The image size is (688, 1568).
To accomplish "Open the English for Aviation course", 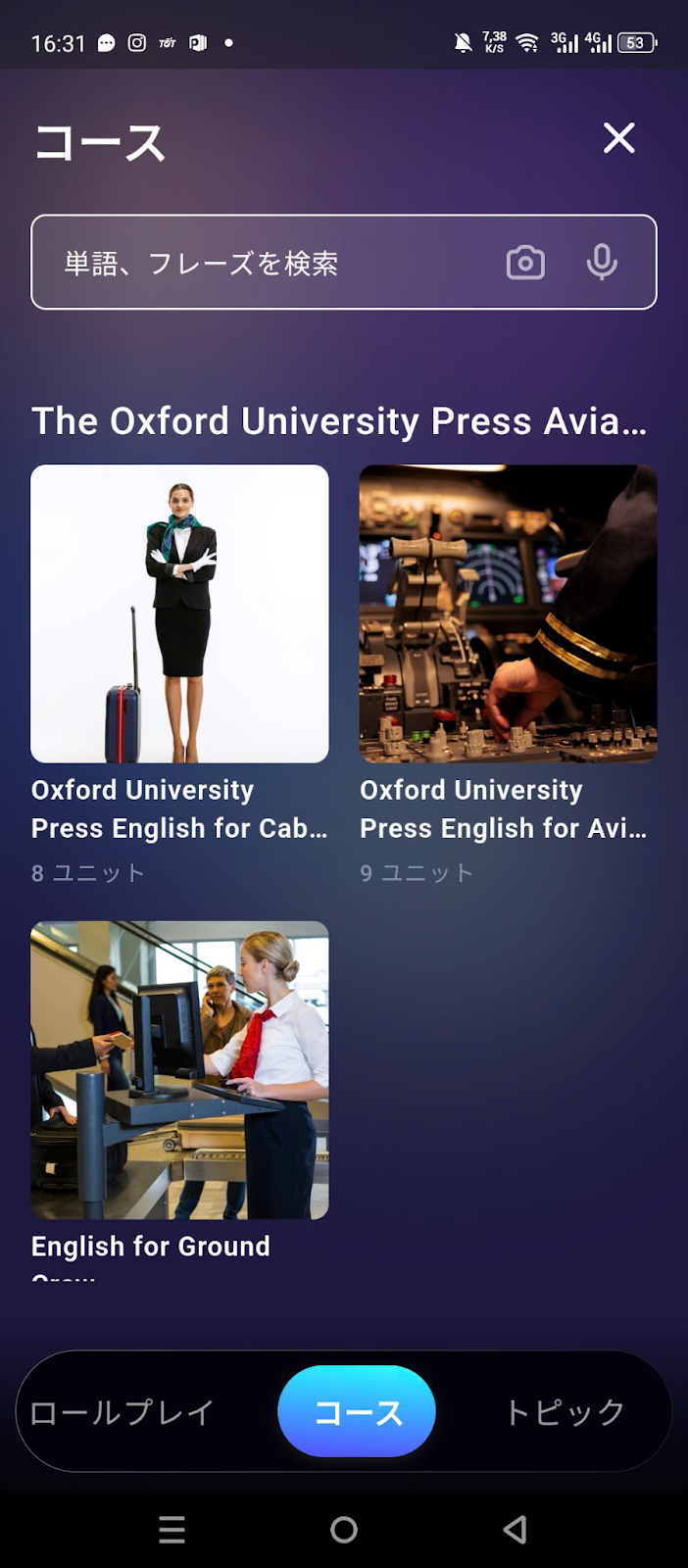I will point(508,614).
